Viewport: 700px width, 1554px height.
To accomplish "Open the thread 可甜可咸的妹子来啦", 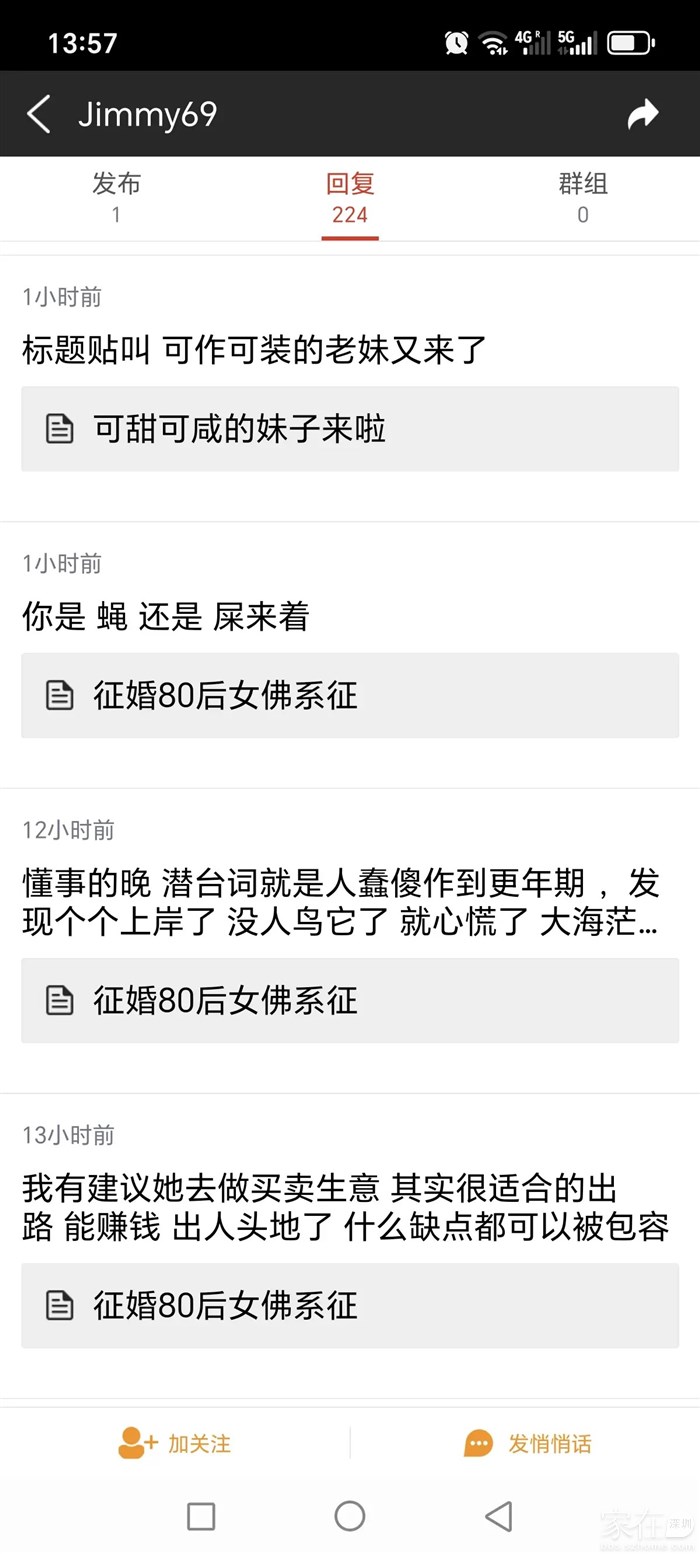I will [349, 429].
